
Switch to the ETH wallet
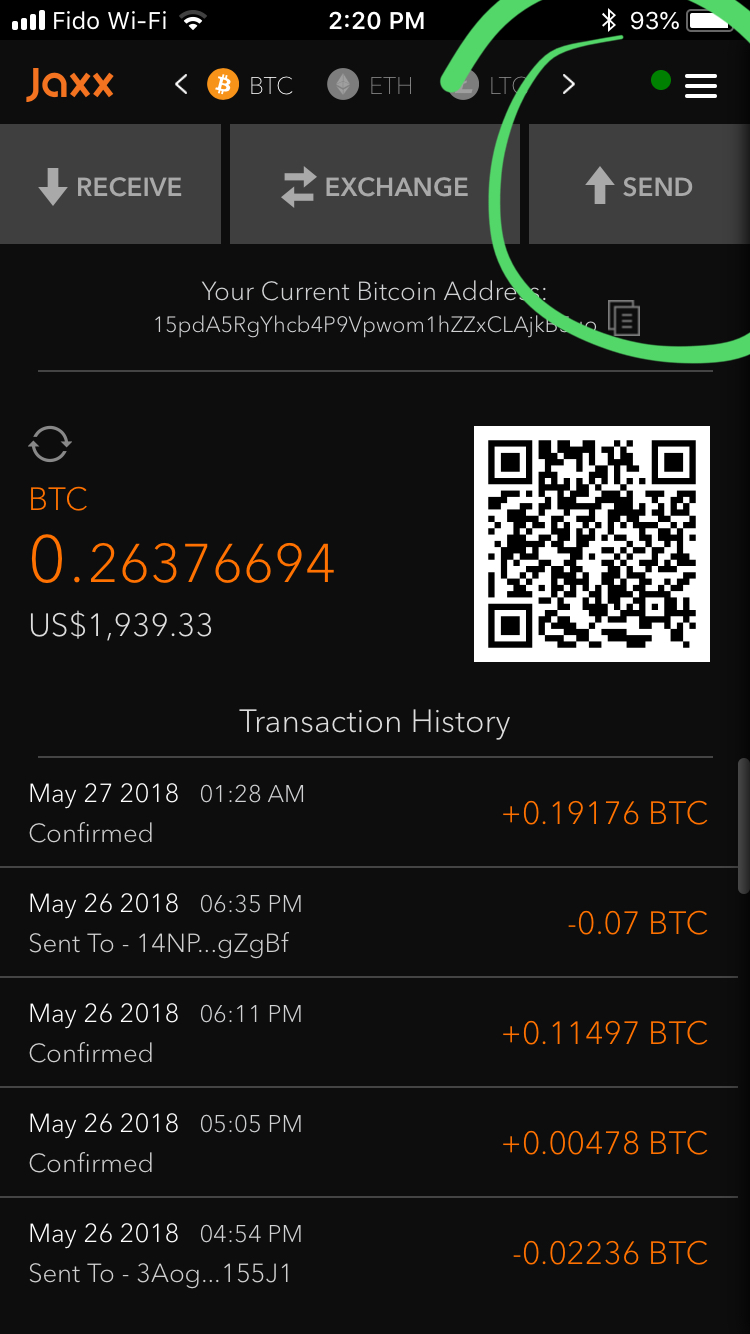click(x=370, y=85)
